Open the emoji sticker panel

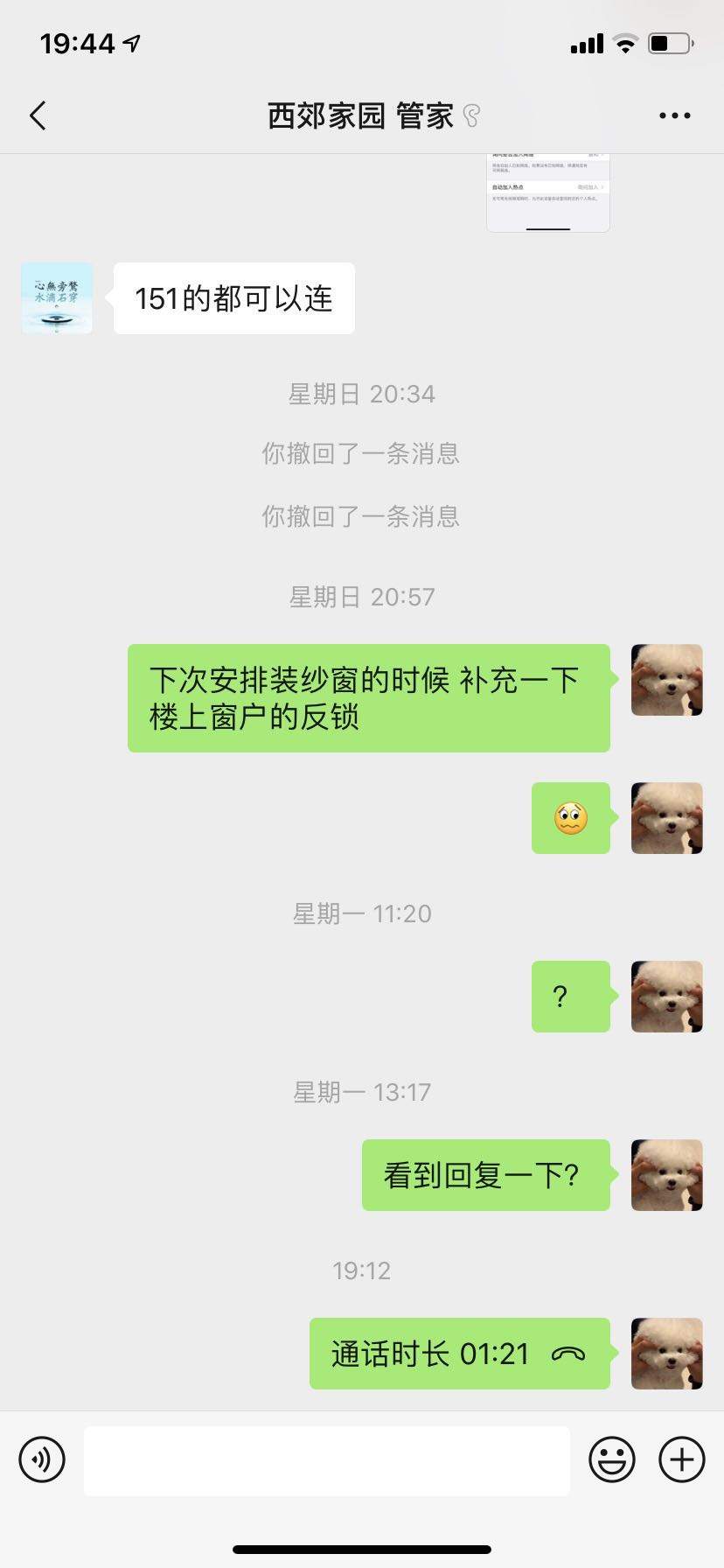[611, 1459]
